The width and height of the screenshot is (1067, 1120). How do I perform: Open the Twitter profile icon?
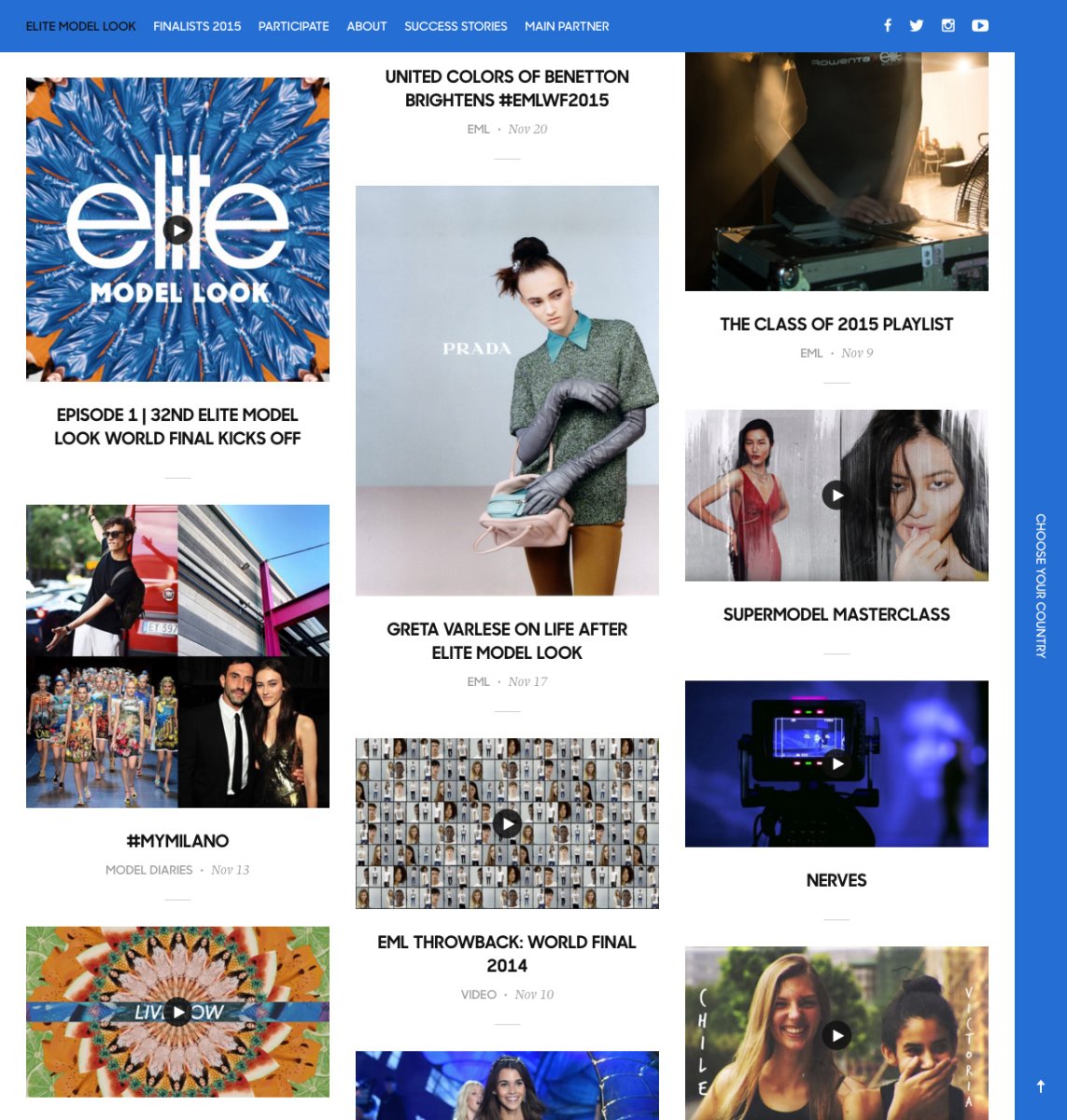[916, 25]
